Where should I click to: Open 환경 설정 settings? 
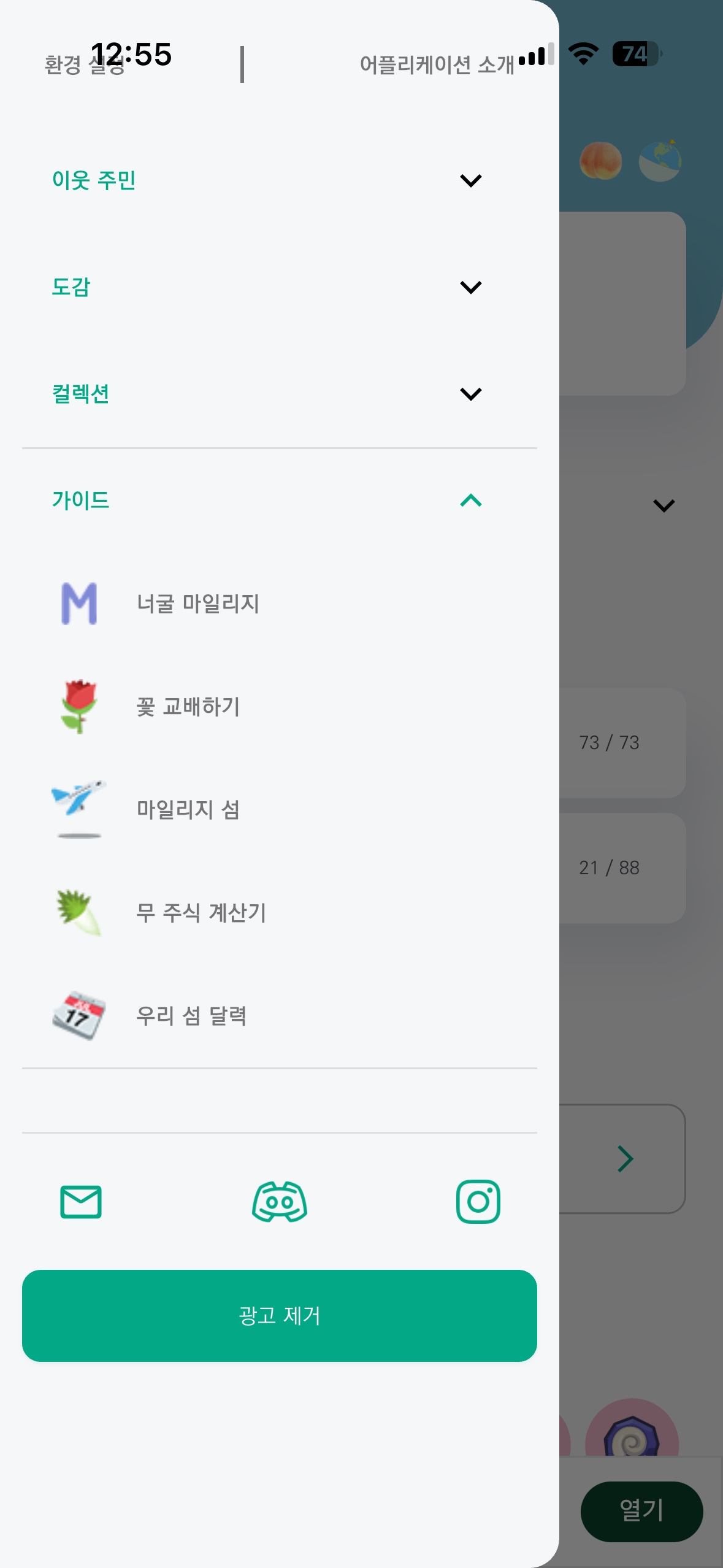coord(85,64)
